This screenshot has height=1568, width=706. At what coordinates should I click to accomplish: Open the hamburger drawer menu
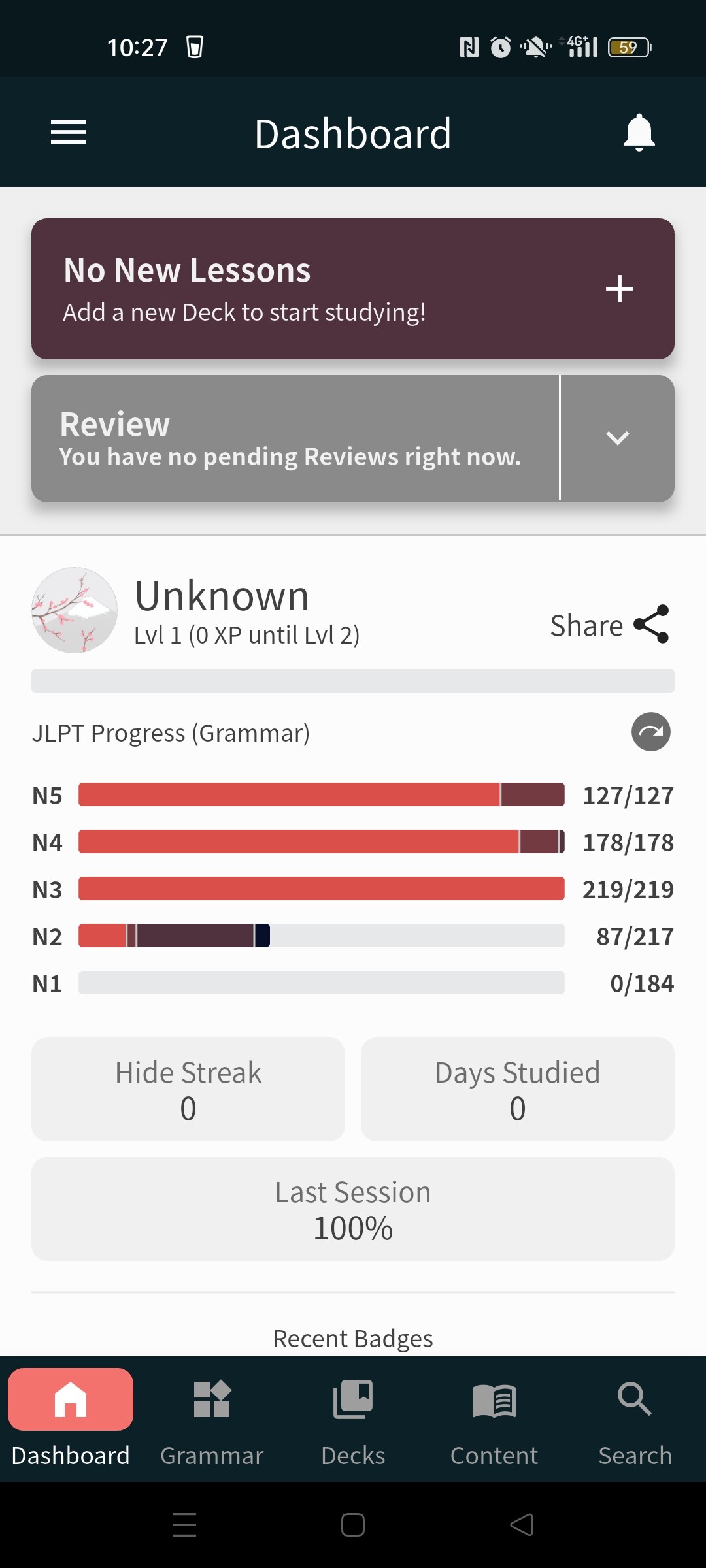point(69,133)
